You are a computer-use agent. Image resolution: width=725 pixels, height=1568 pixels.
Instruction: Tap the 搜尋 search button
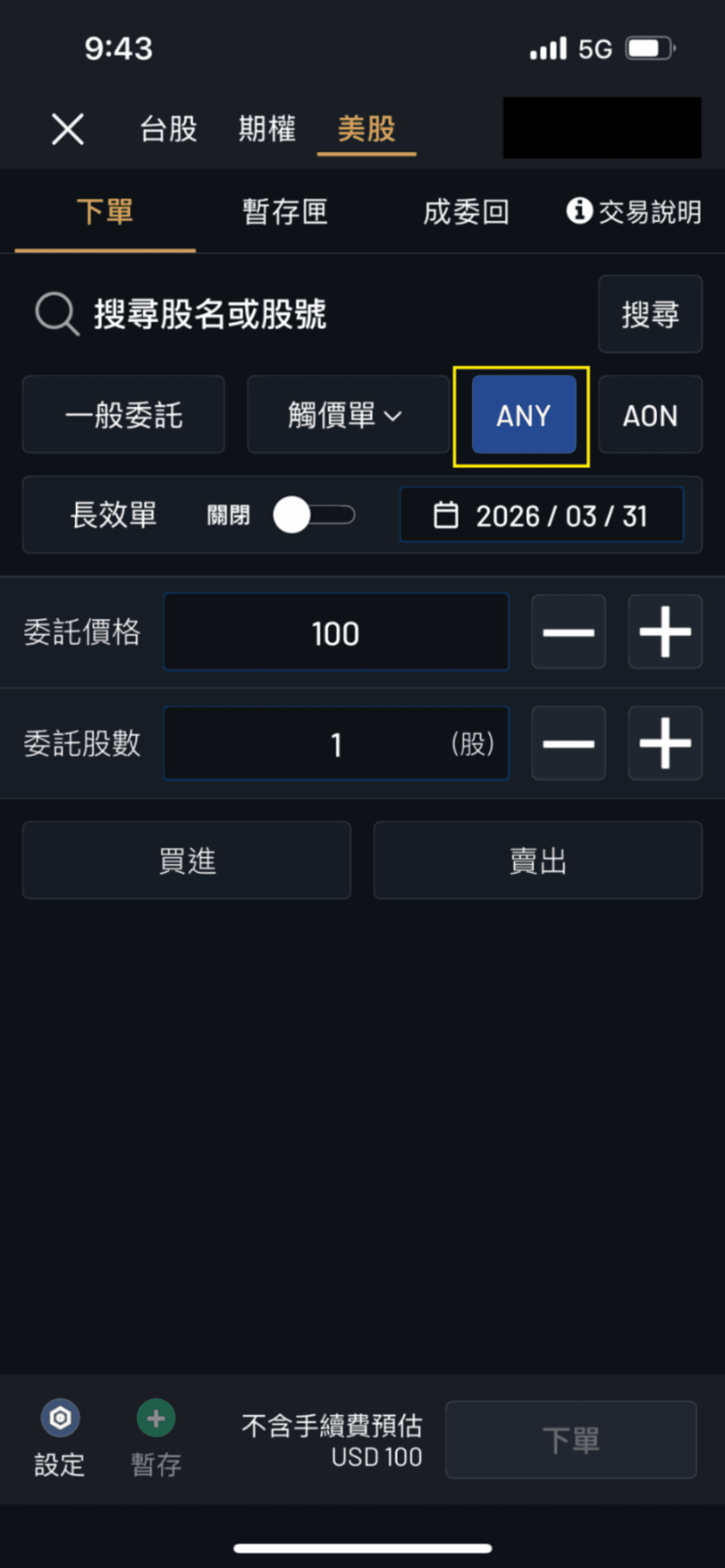coord(649,315)
